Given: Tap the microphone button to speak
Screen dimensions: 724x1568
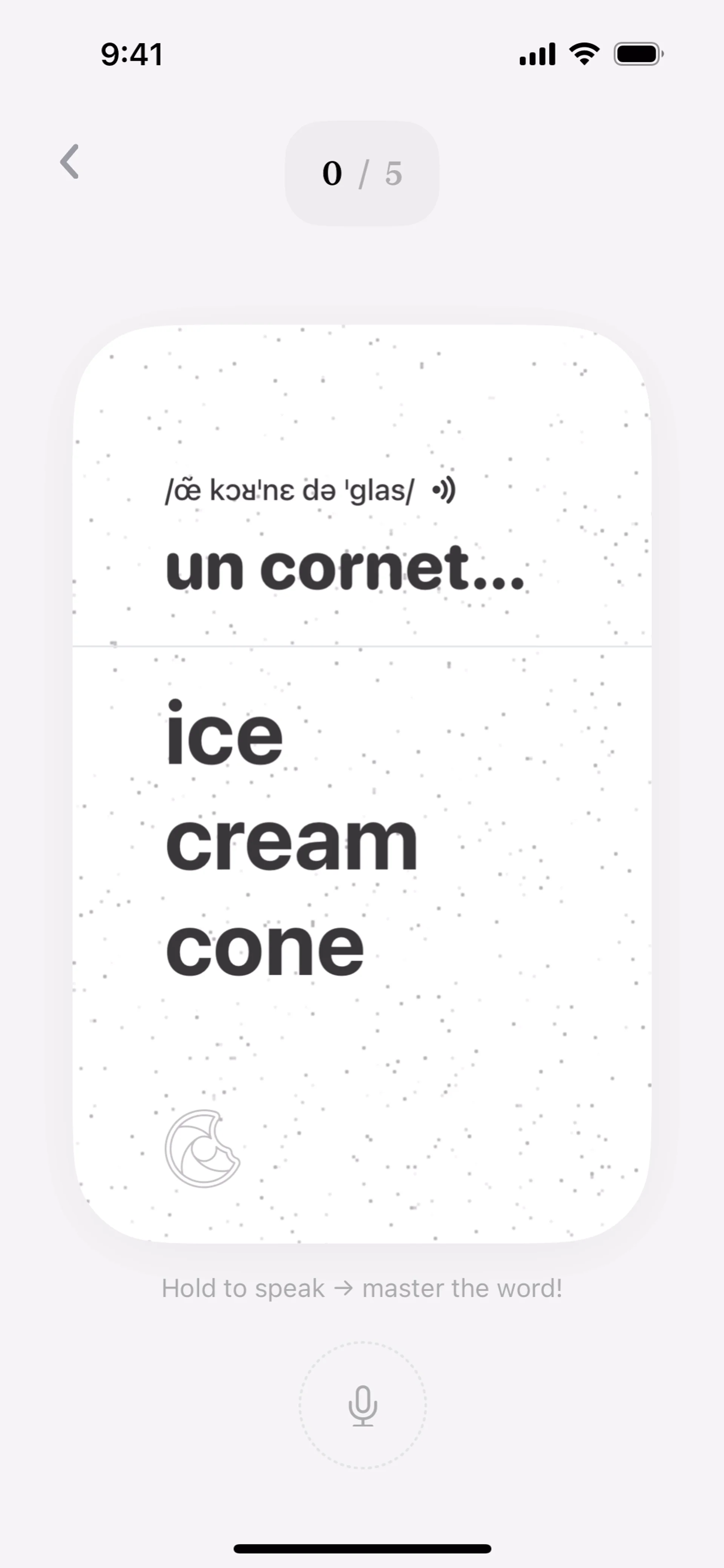Looking at the screenshot, I should 362,1406.
